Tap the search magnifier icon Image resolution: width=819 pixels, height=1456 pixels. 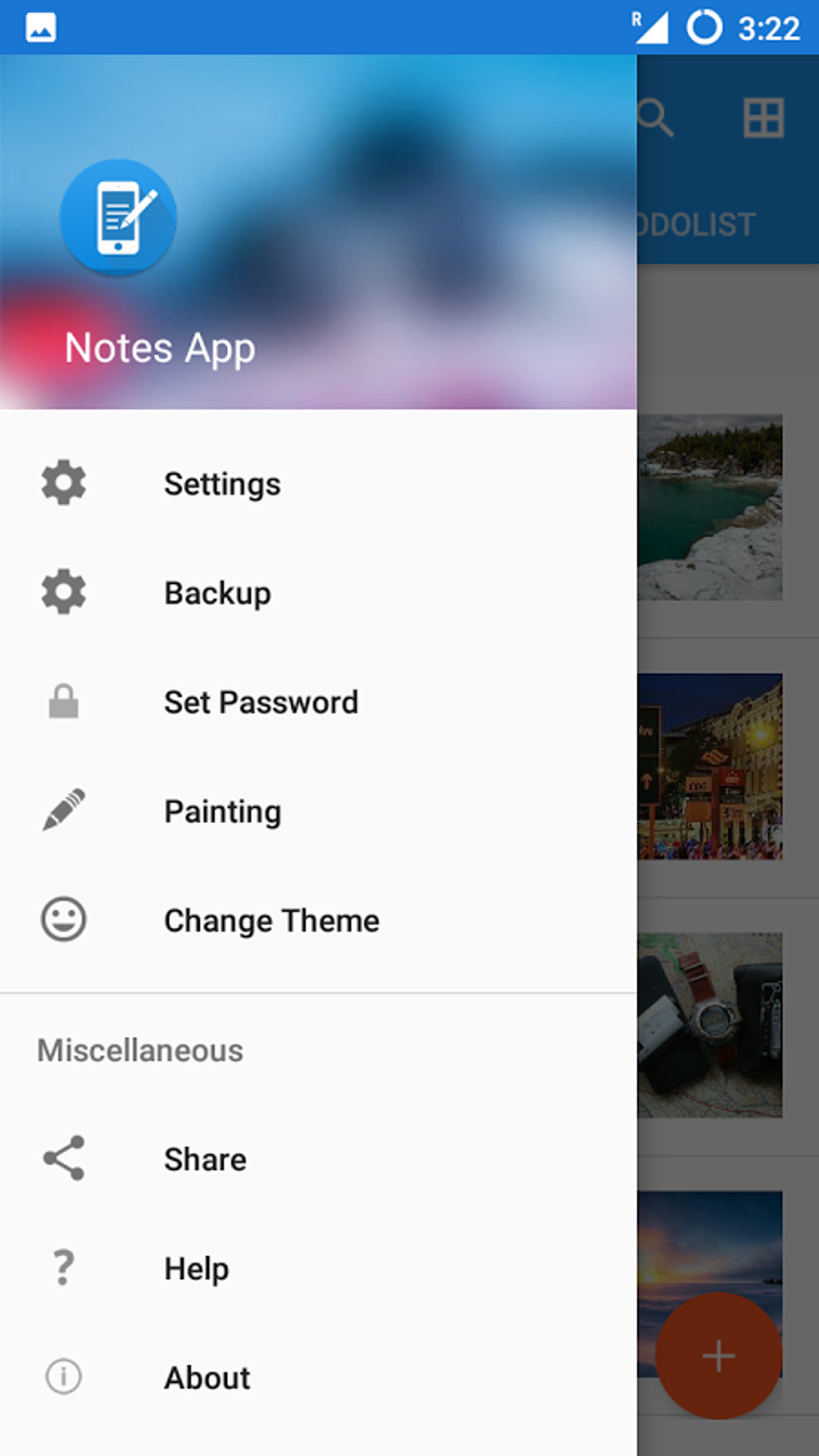656,118
